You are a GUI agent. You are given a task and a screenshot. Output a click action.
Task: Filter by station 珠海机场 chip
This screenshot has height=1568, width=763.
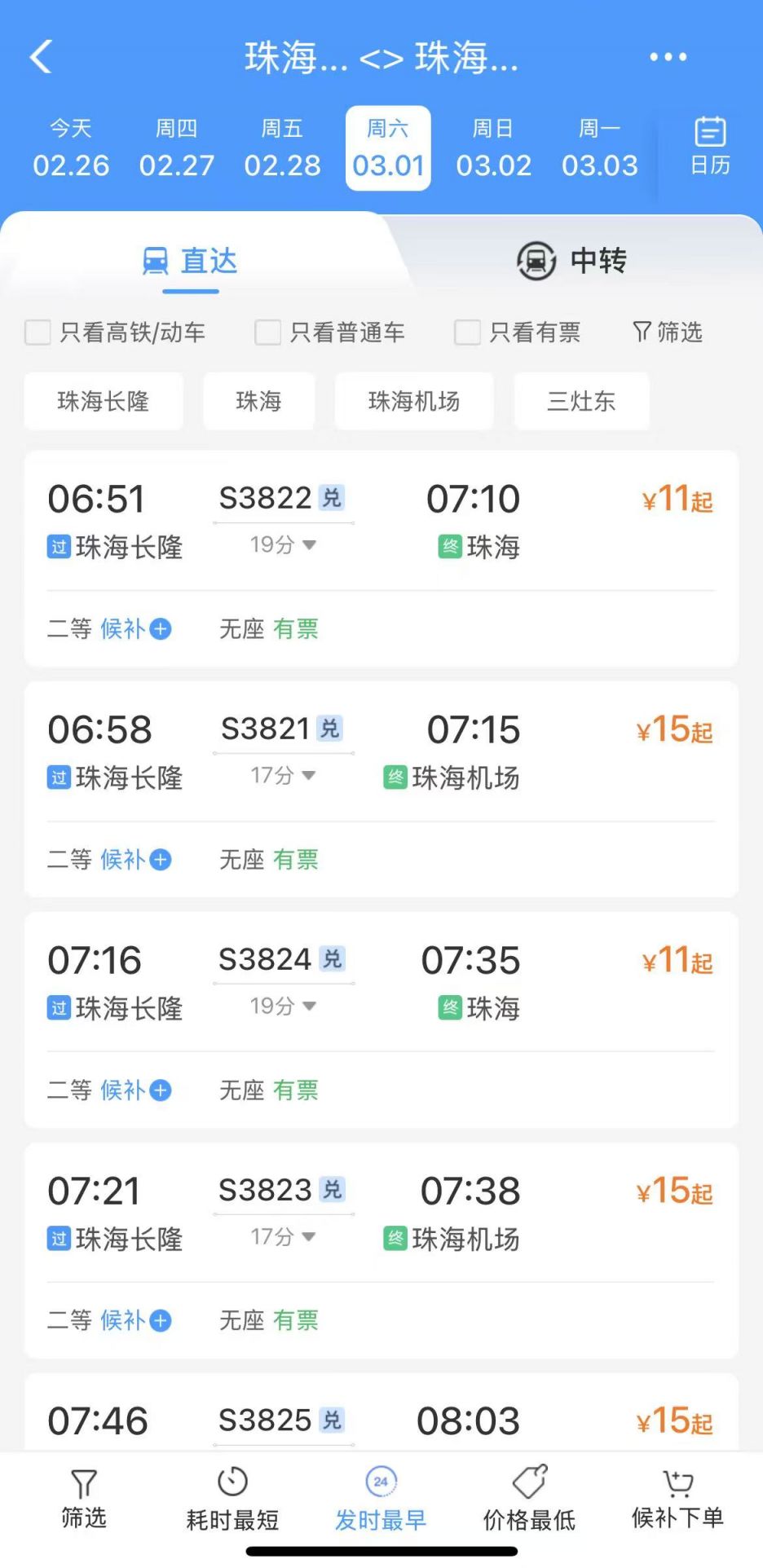(x=414, y=401)
